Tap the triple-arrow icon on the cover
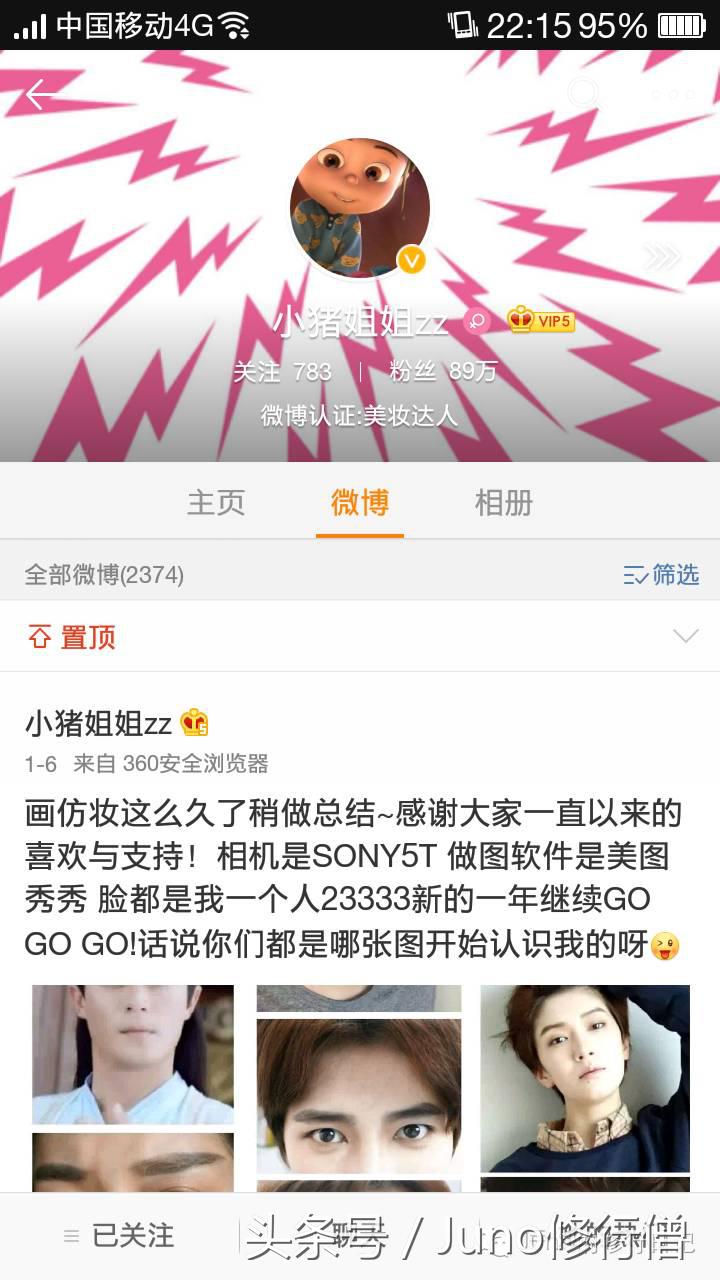The image size is (720, 1280). (662, 258)
